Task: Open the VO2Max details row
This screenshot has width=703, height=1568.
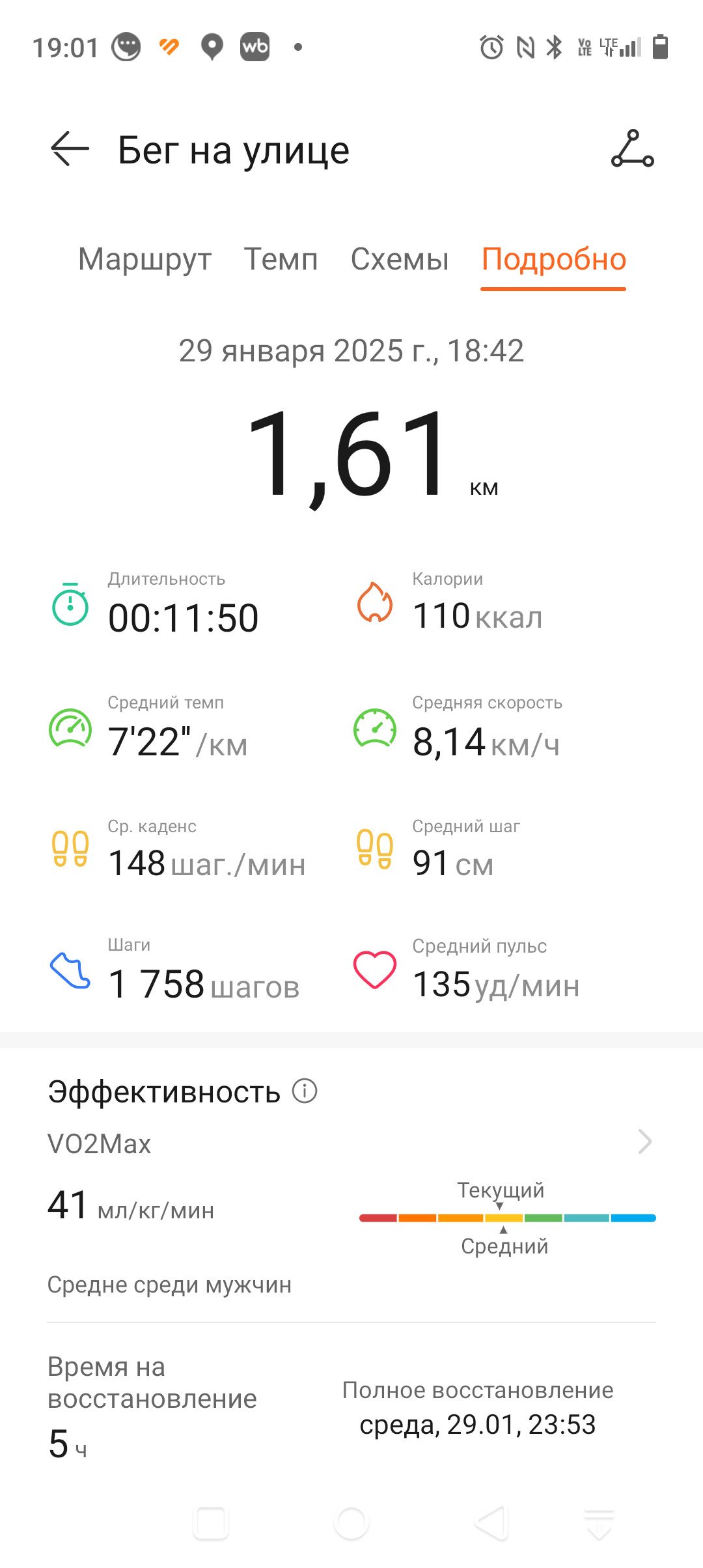Action: pos(351,1143)
